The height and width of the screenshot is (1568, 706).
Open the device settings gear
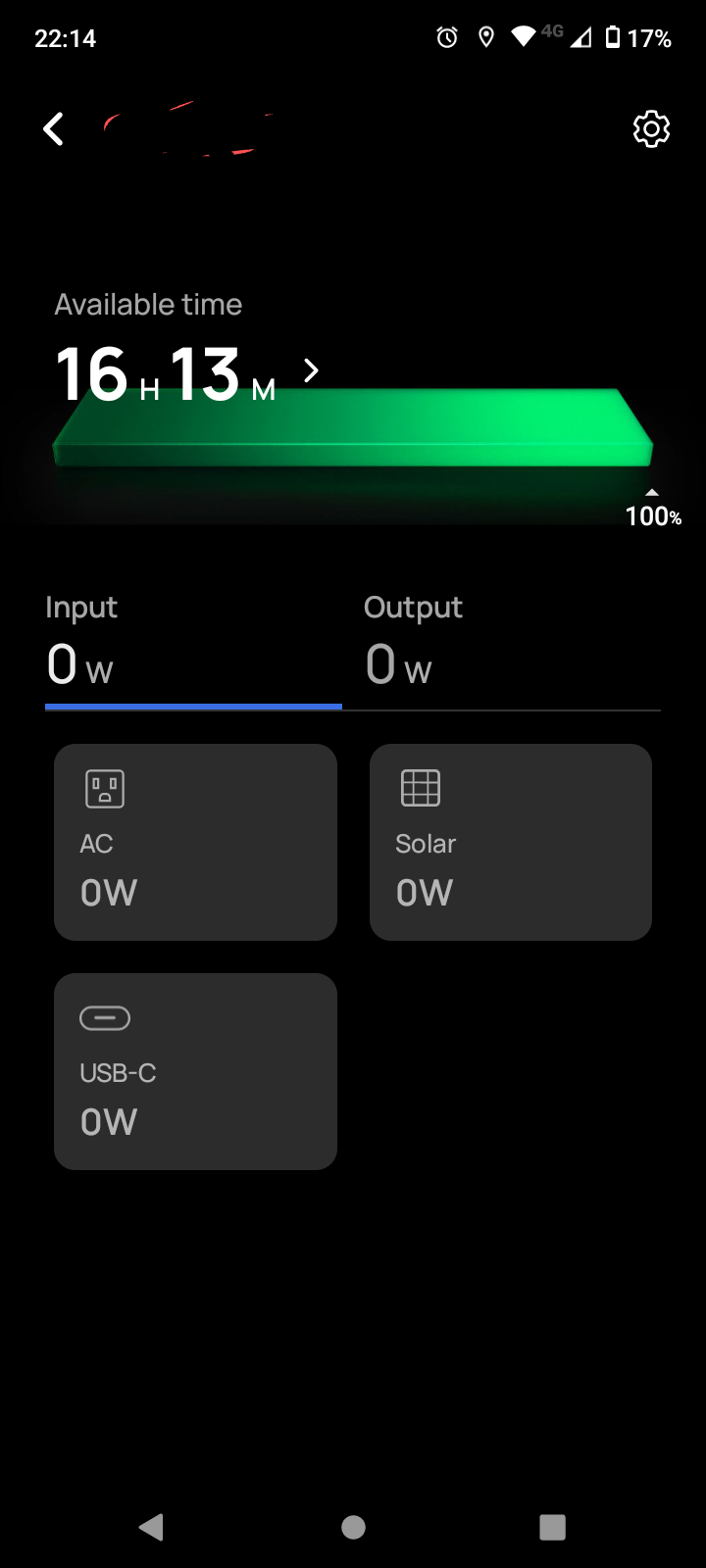[x=651, y=128]
